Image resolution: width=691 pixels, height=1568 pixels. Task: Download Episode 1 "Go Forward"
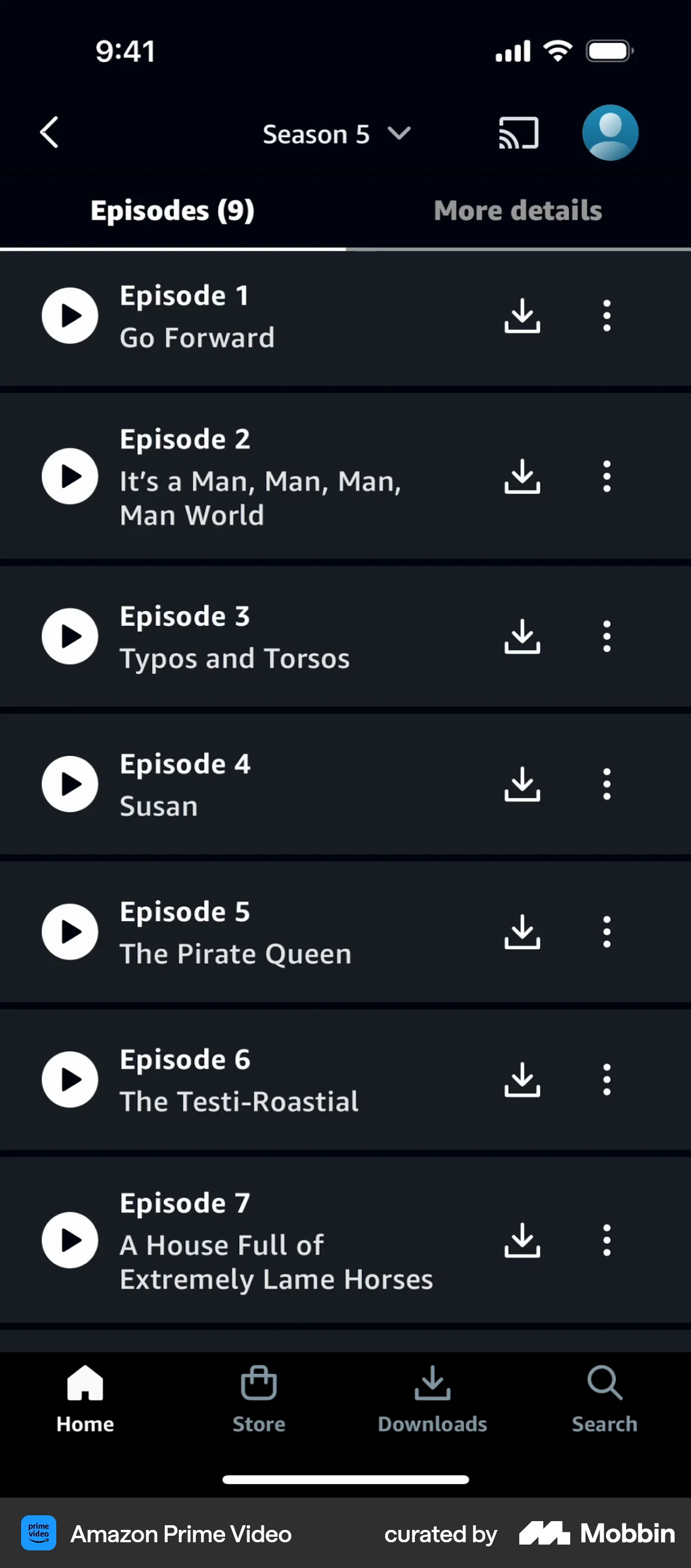point(522,315)
